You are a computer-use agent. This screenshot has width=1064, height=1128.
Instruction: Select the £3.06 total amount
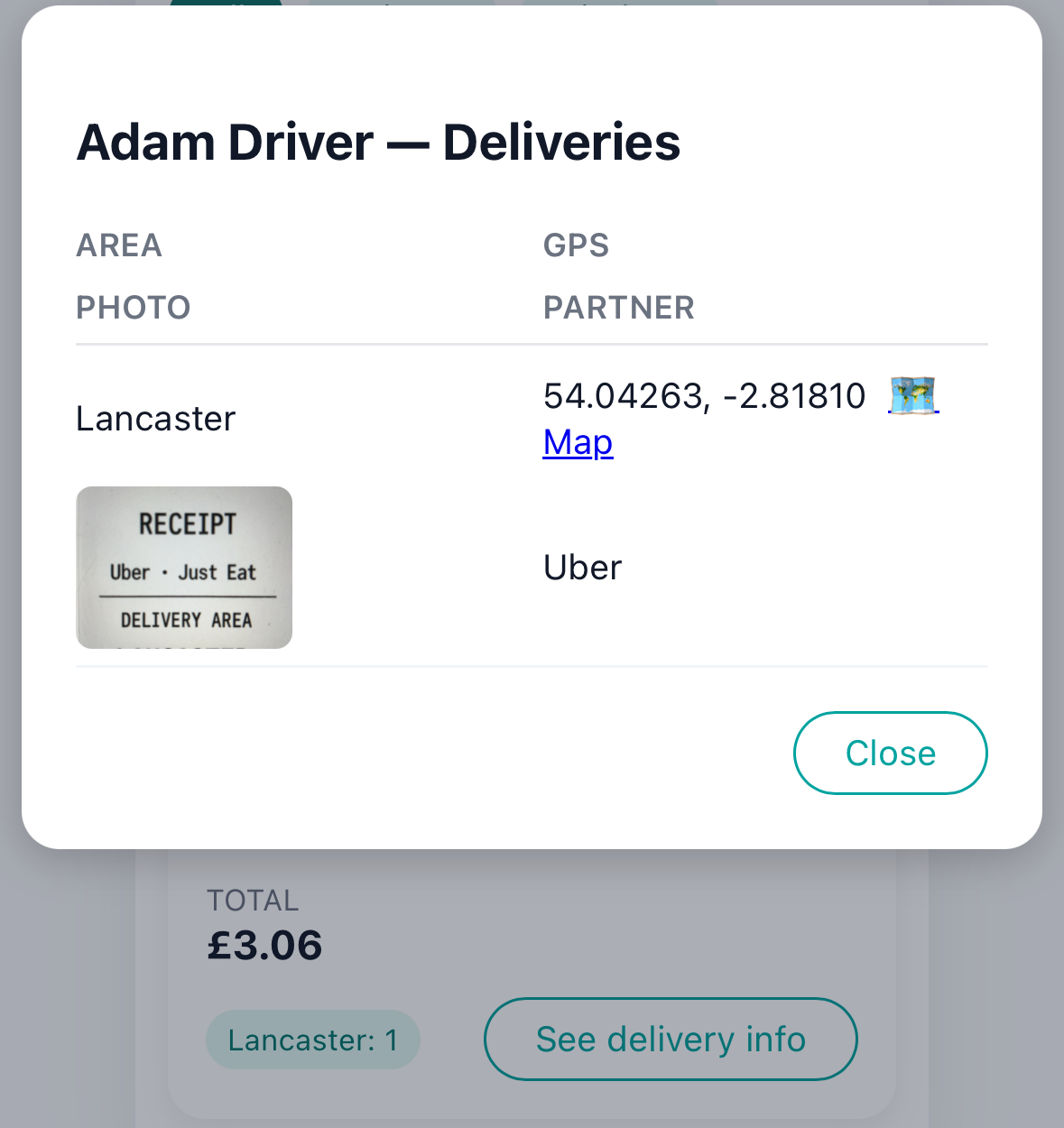264,944
